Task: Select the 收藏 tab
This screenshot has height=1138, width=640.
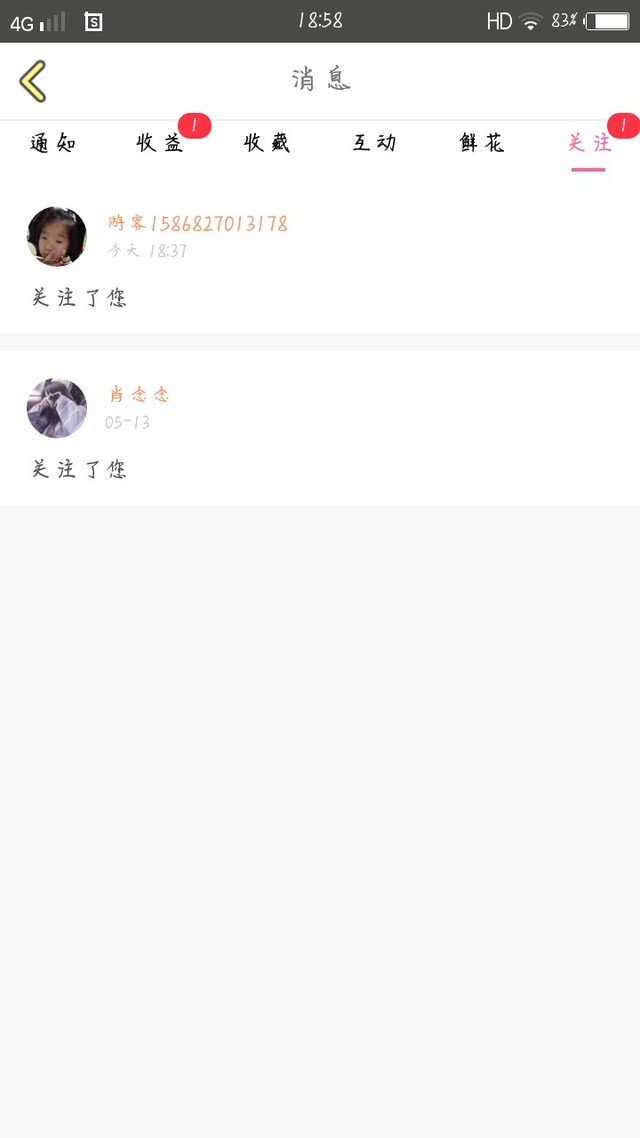Action: point(267,144)
